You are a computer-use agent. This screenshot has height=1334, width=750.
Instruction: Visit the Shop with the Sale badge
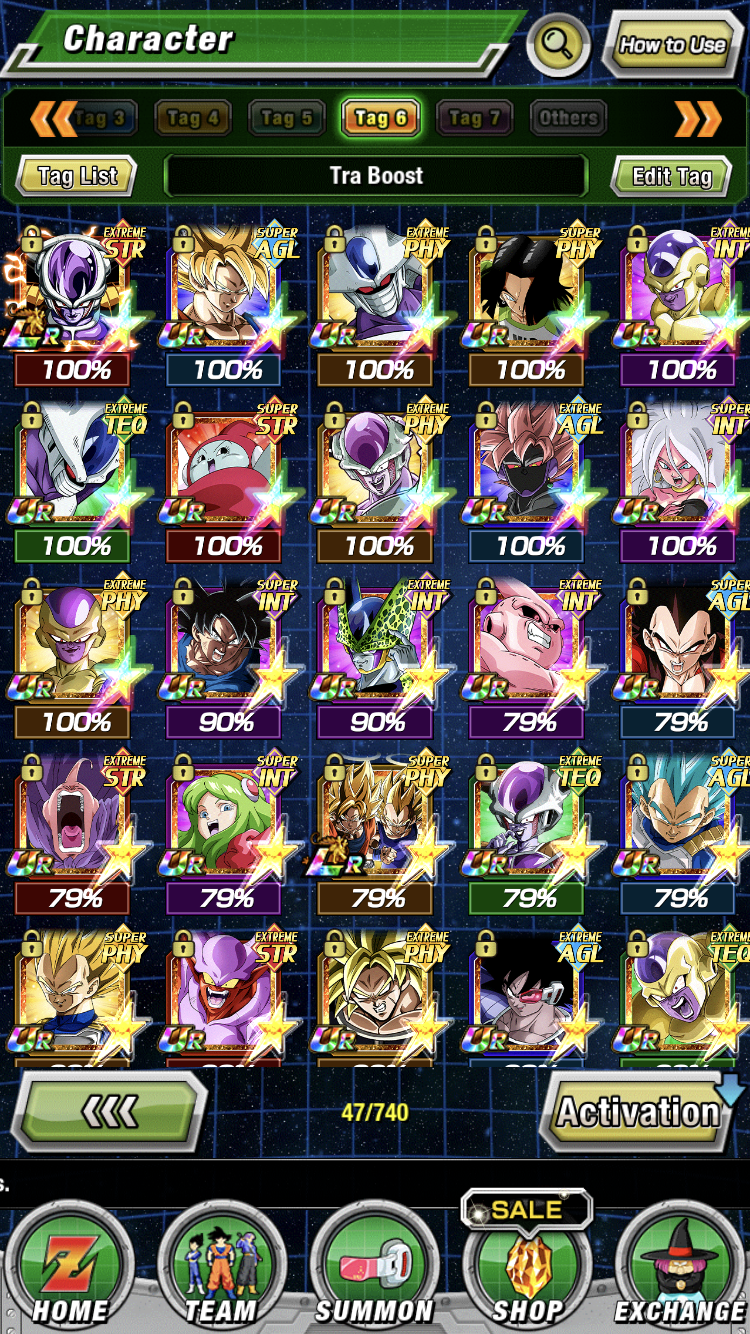(527, 1264)
